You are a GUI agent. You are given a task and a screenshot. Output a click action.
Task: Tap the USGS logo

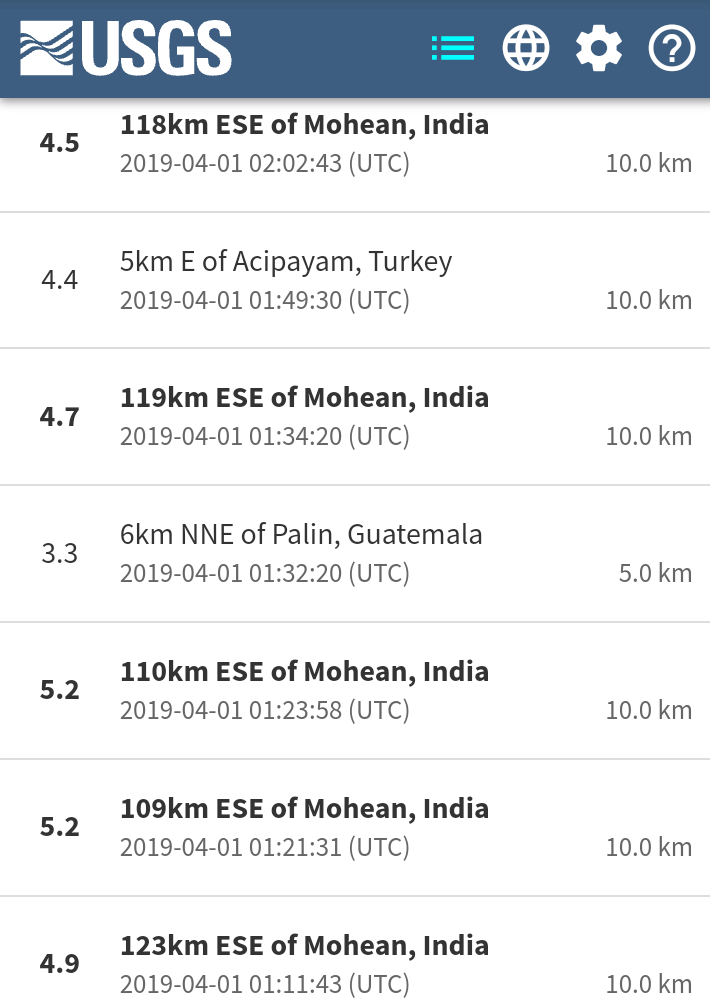[x=126, y=48]
